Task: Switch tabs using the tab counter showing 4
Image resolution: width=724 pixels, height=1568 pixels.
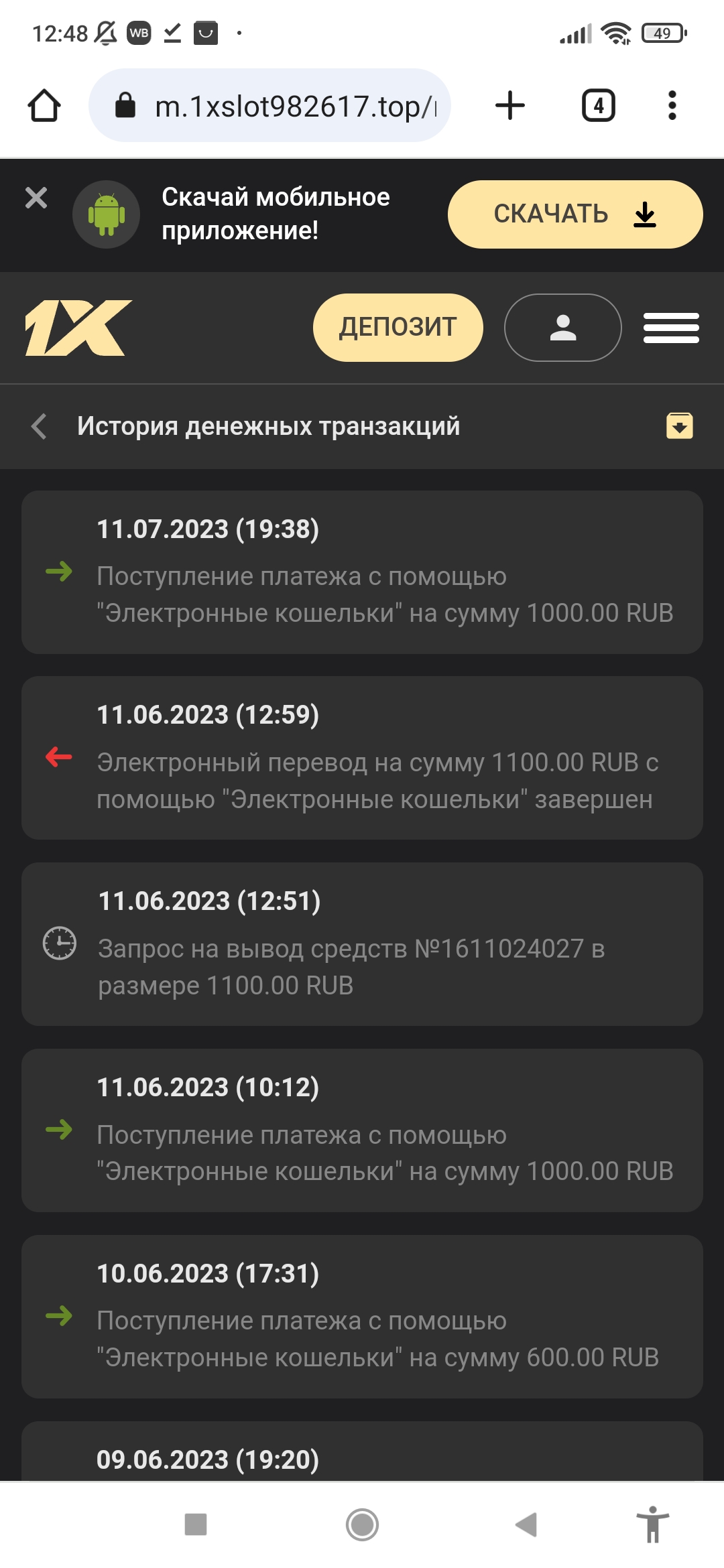Action: (x=599, y=105)
